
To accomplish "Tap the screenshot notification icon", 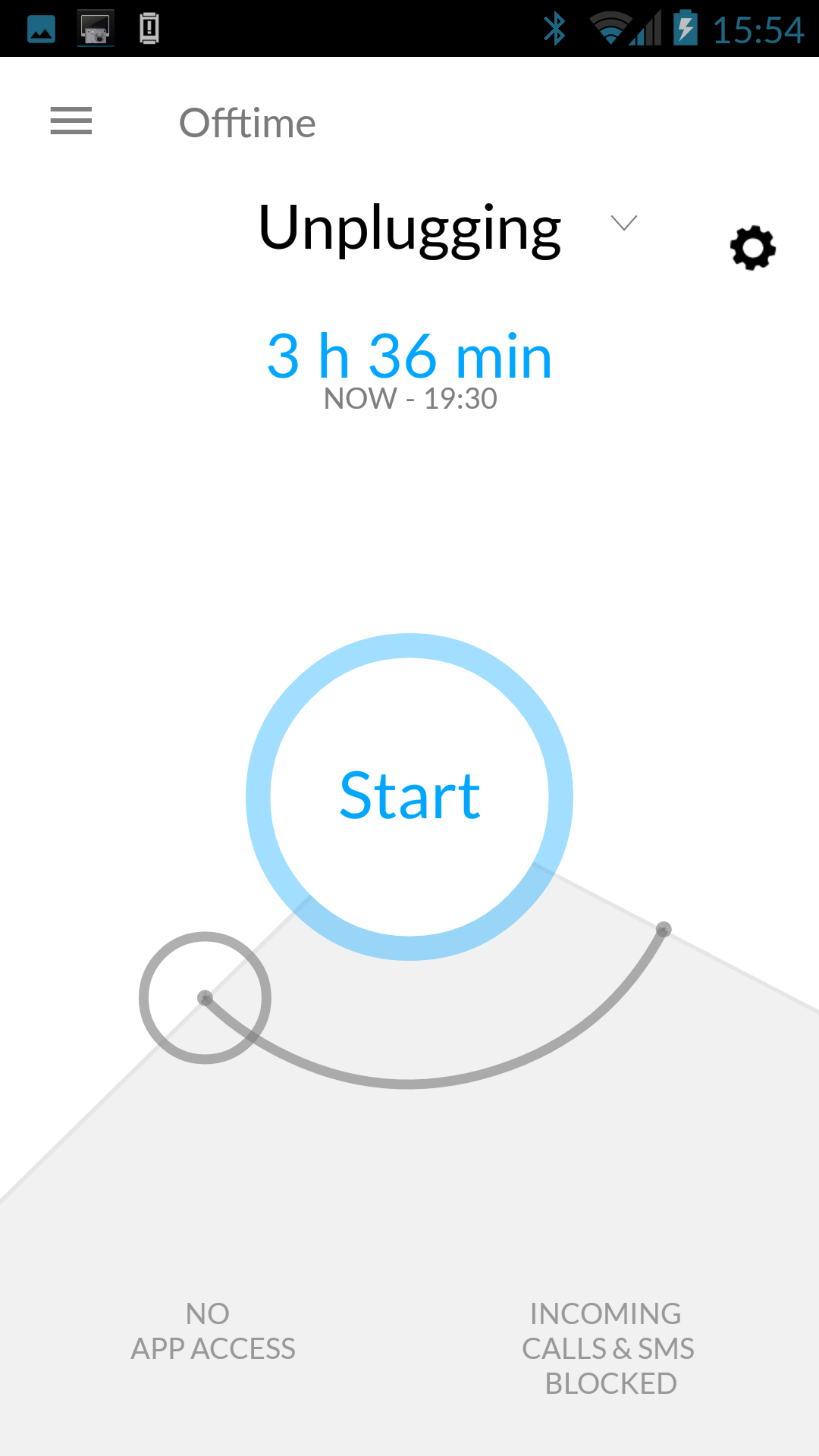I will coord(94,29).
